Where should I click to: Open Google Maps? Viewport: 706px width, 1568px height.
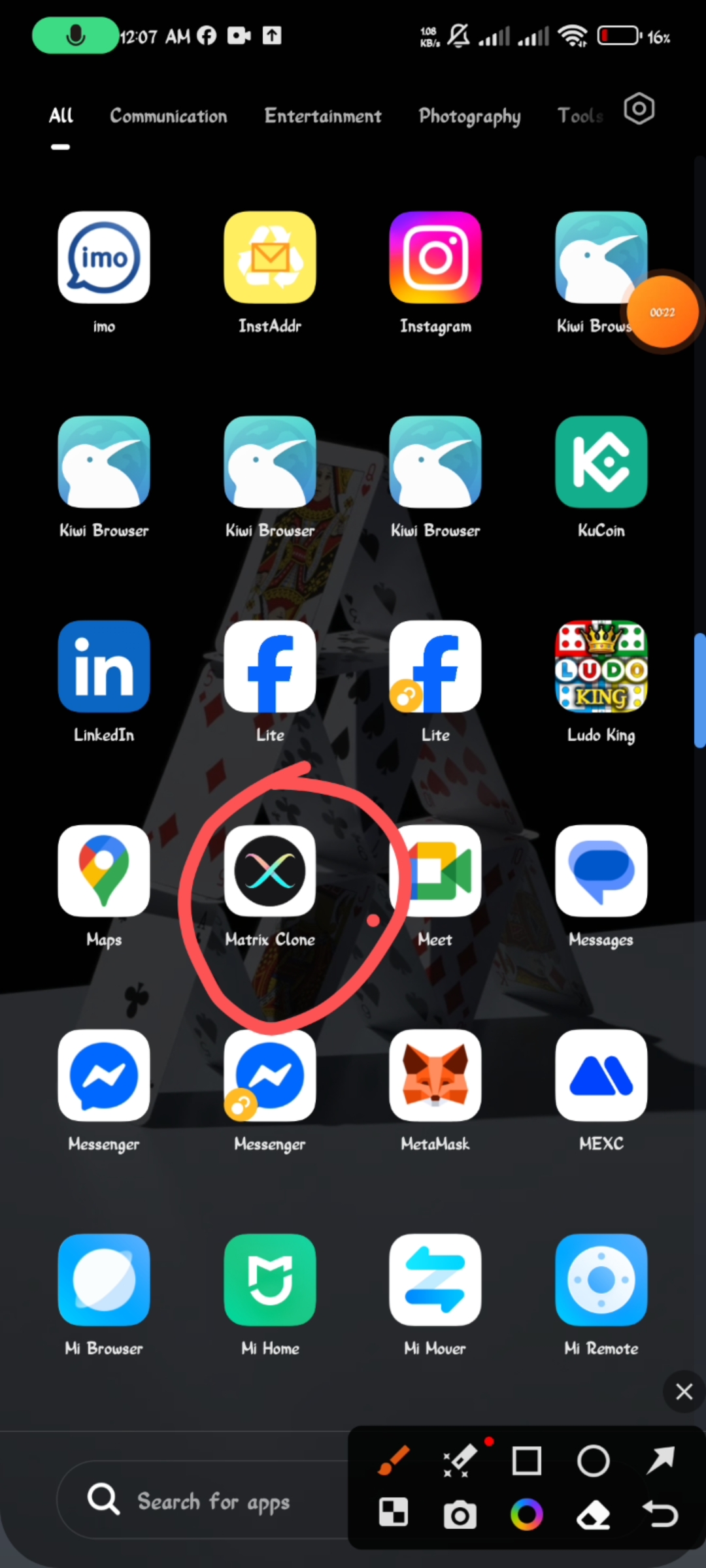point(104,871)
